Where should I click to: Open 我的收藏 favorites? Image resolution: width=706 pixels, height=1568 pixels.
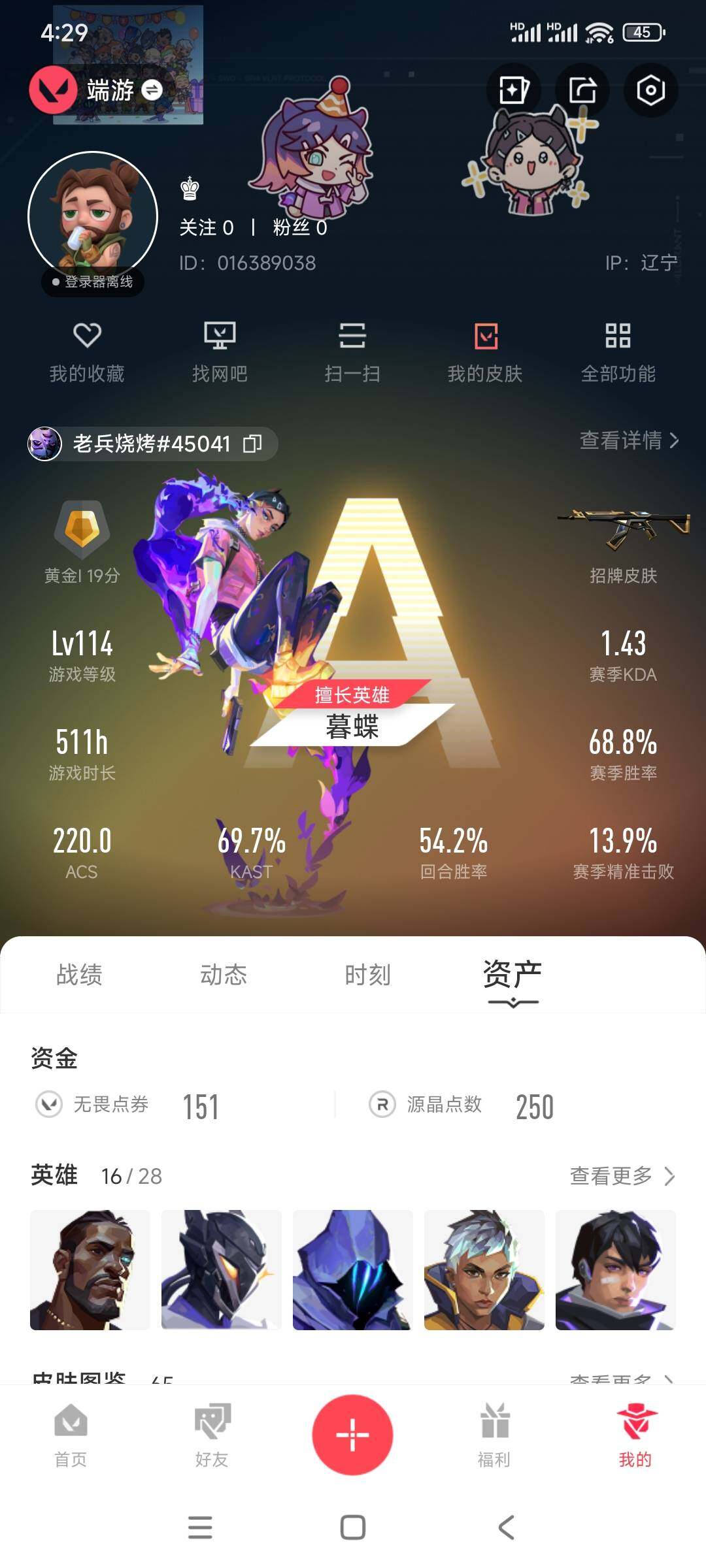87,353
